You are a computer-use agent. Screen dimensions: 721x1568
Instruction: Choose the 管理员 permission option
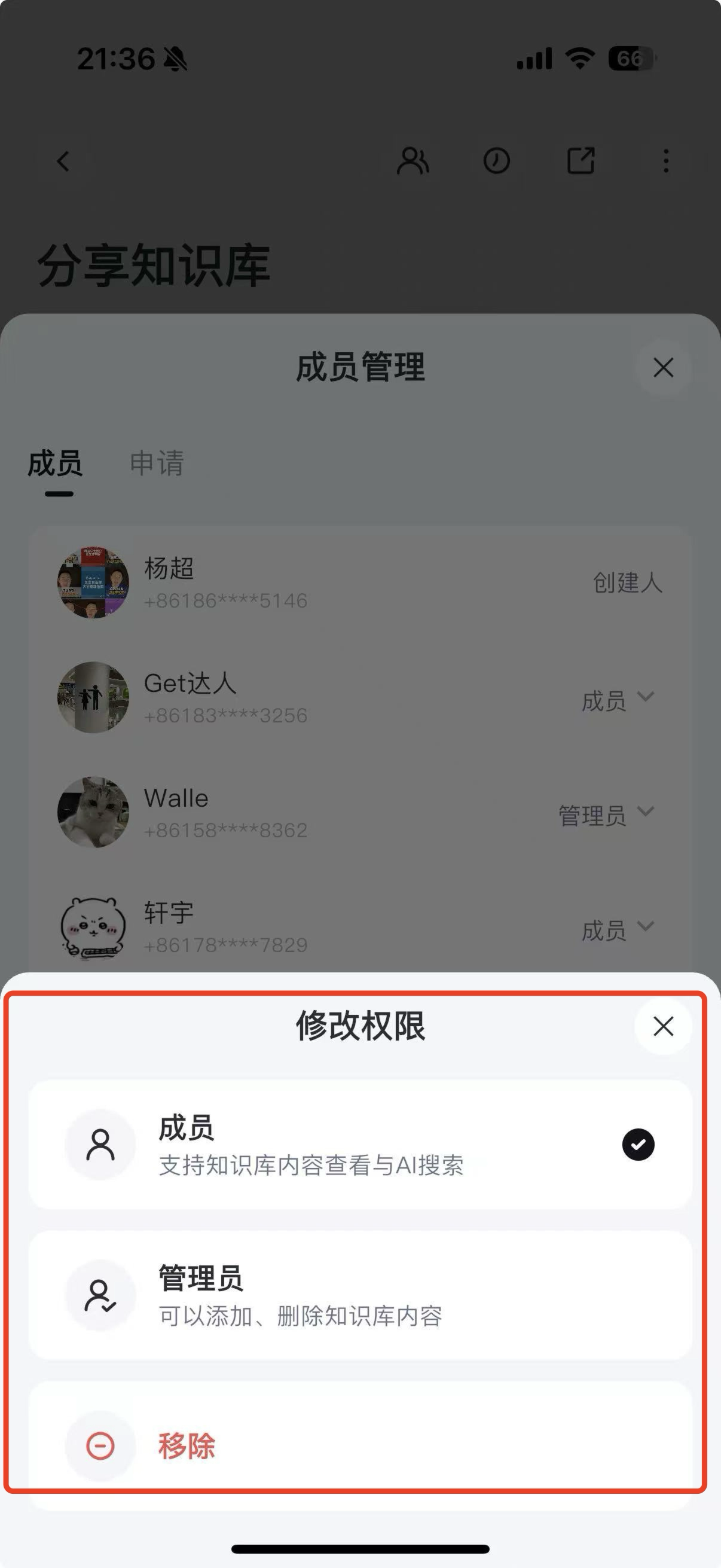click(359, 1295)
